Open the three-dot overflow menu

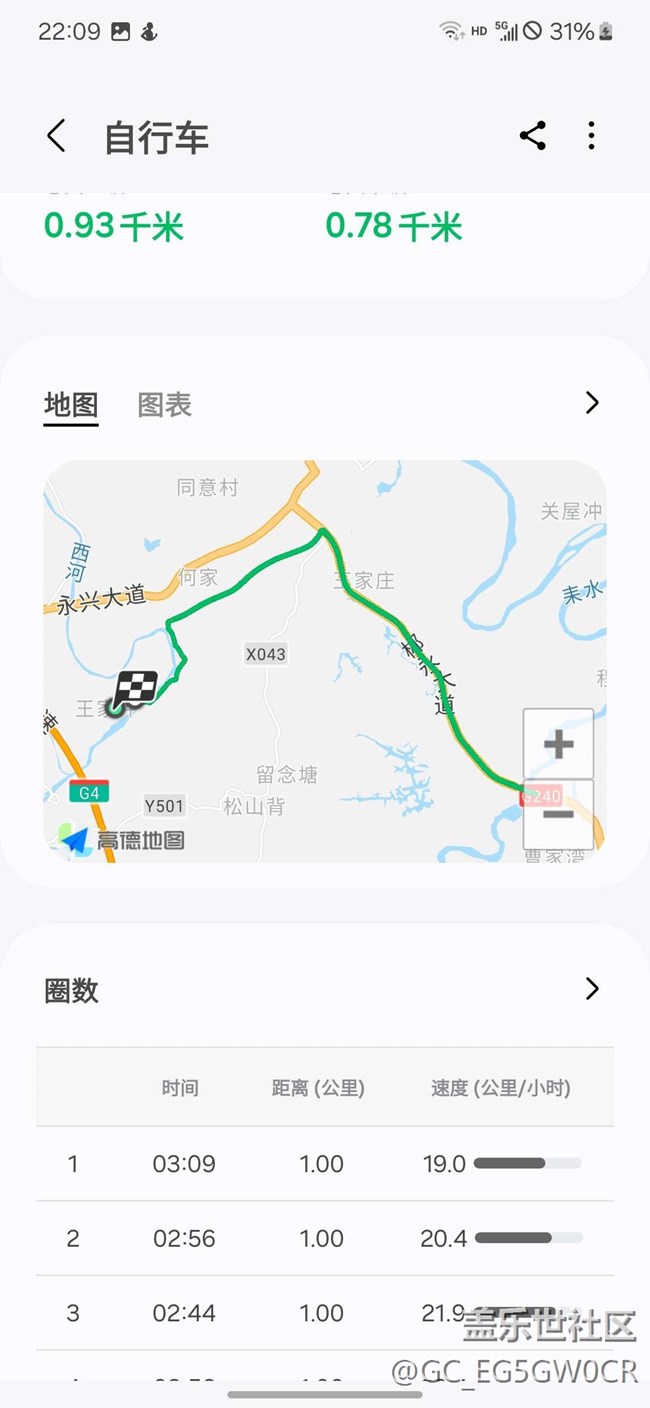(592, 136)
